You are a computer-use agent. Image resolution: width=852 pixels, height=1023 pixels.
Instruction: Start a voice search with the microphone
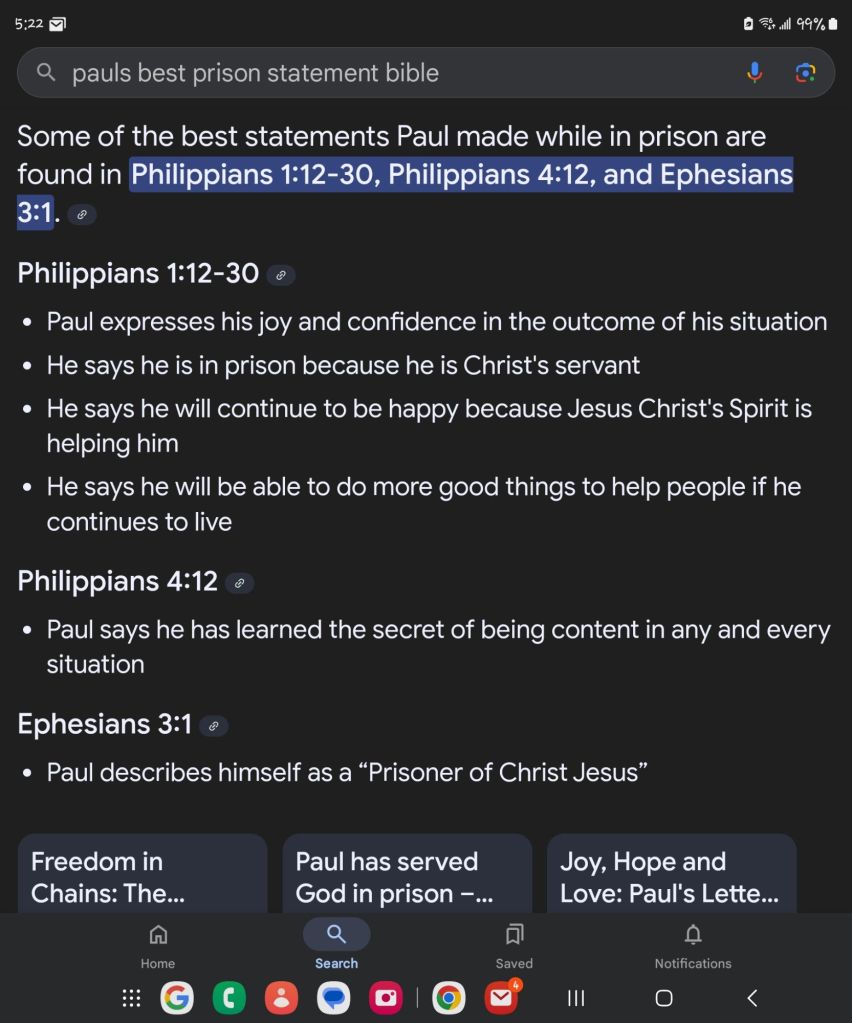click(x=755, y=73)
